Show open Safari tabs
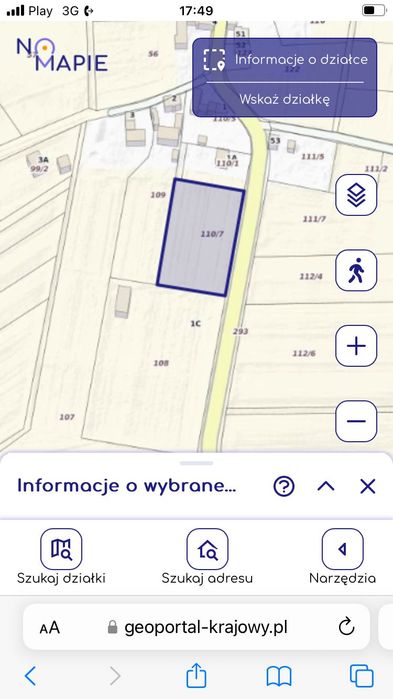The width and height of the screenshot is (393, 699). click(361, 676)
